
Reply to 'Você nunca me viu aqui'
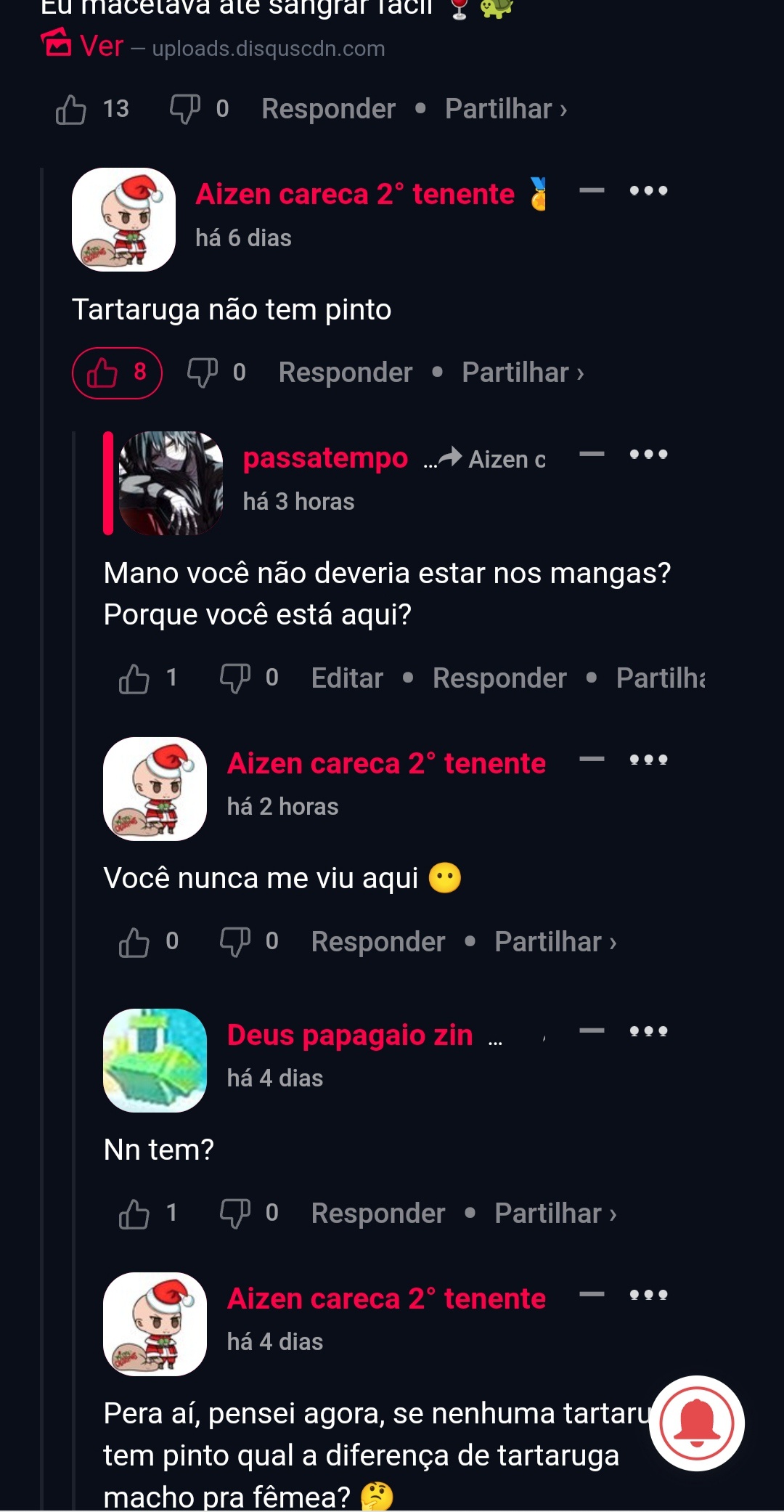(x=377, y=942)
